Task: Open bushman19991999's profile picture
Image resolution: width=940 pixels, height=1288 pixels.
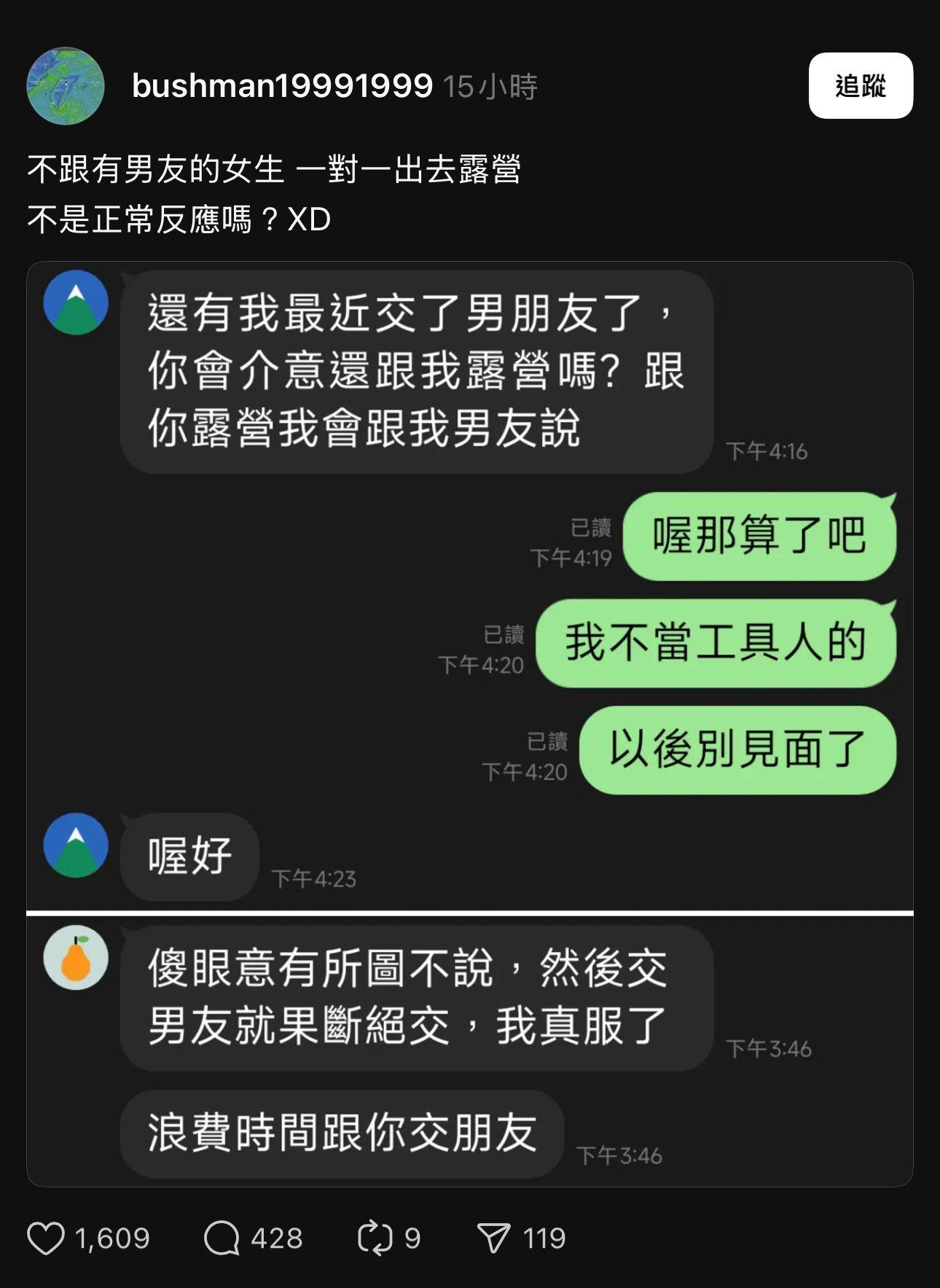Action: pos(66,86)
